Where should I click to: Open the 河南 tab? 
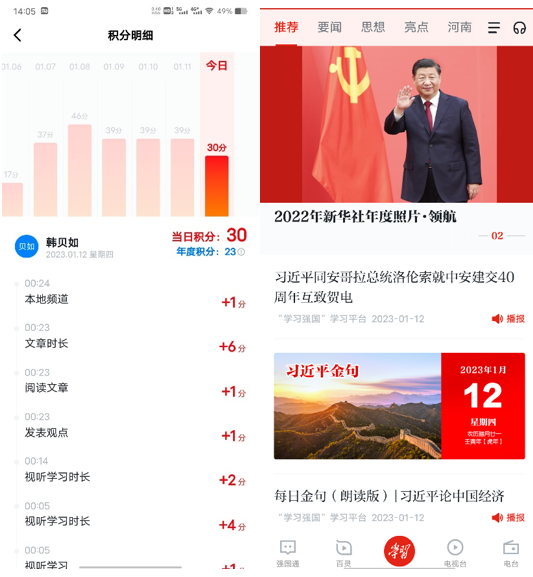click(x=459, y=27)
